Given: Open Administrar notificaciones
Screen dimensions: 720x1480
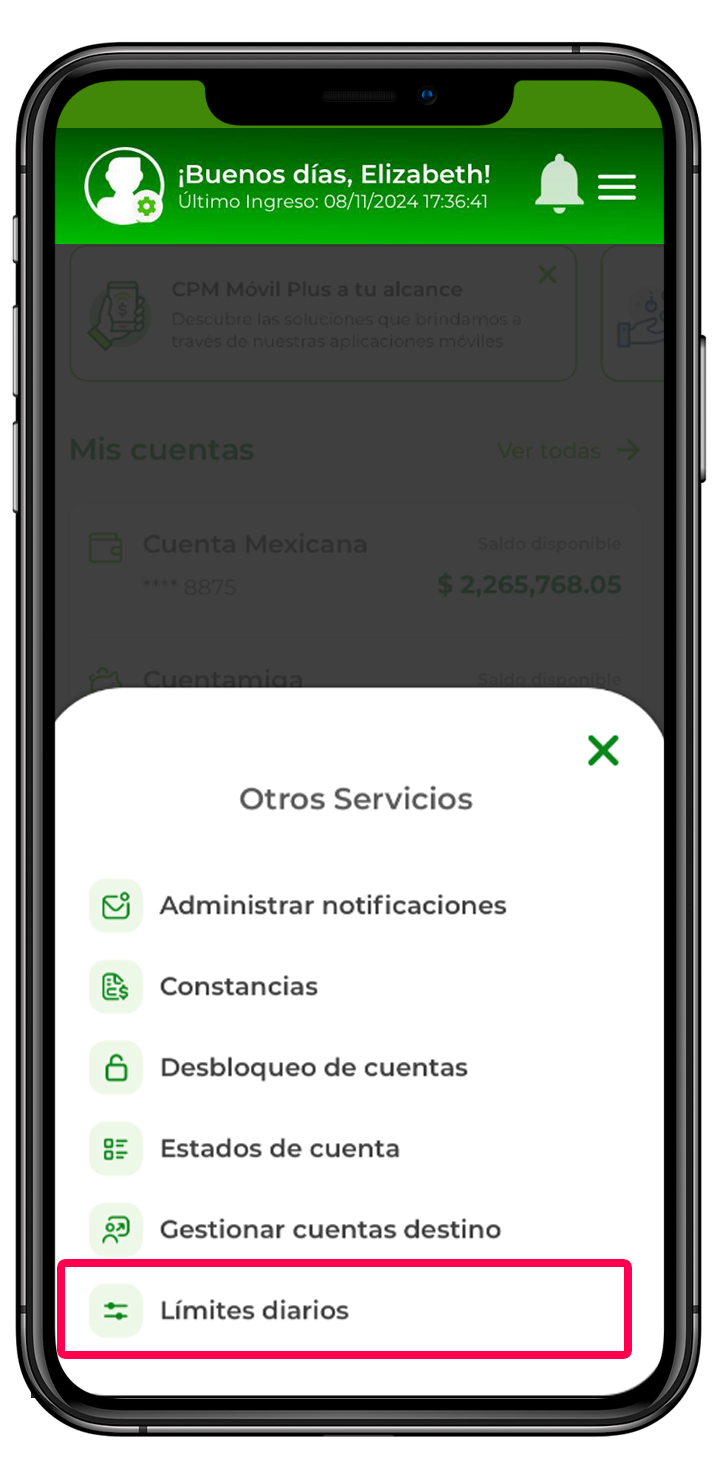Looking at the screenshot, I should point(332,905).
